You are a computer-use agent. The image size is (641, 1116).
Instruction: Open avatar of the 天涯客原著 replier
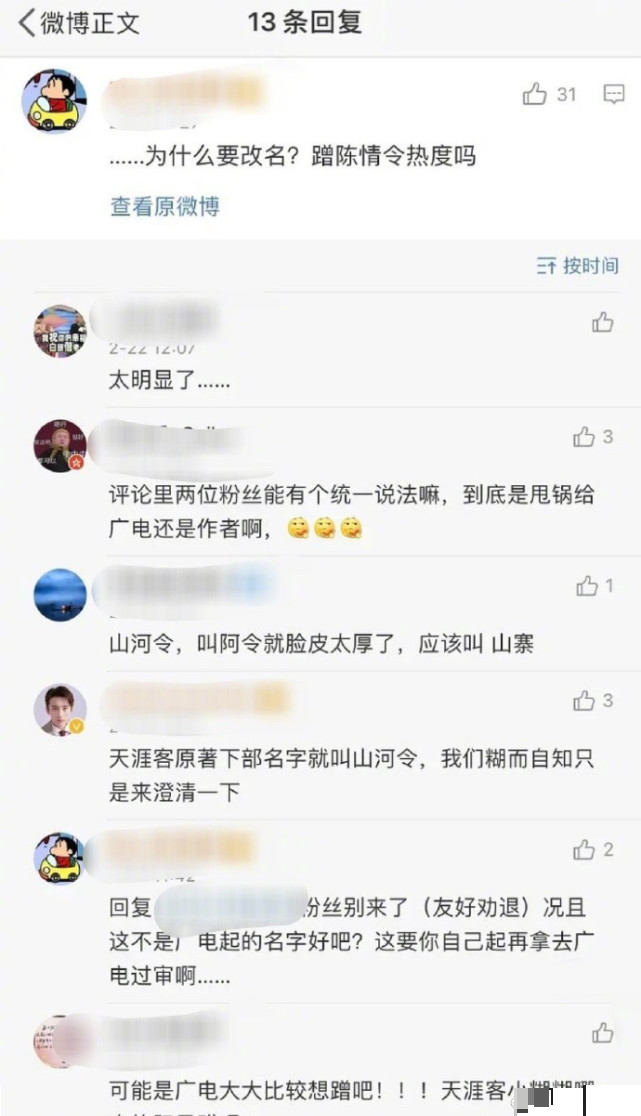point(60,711)
